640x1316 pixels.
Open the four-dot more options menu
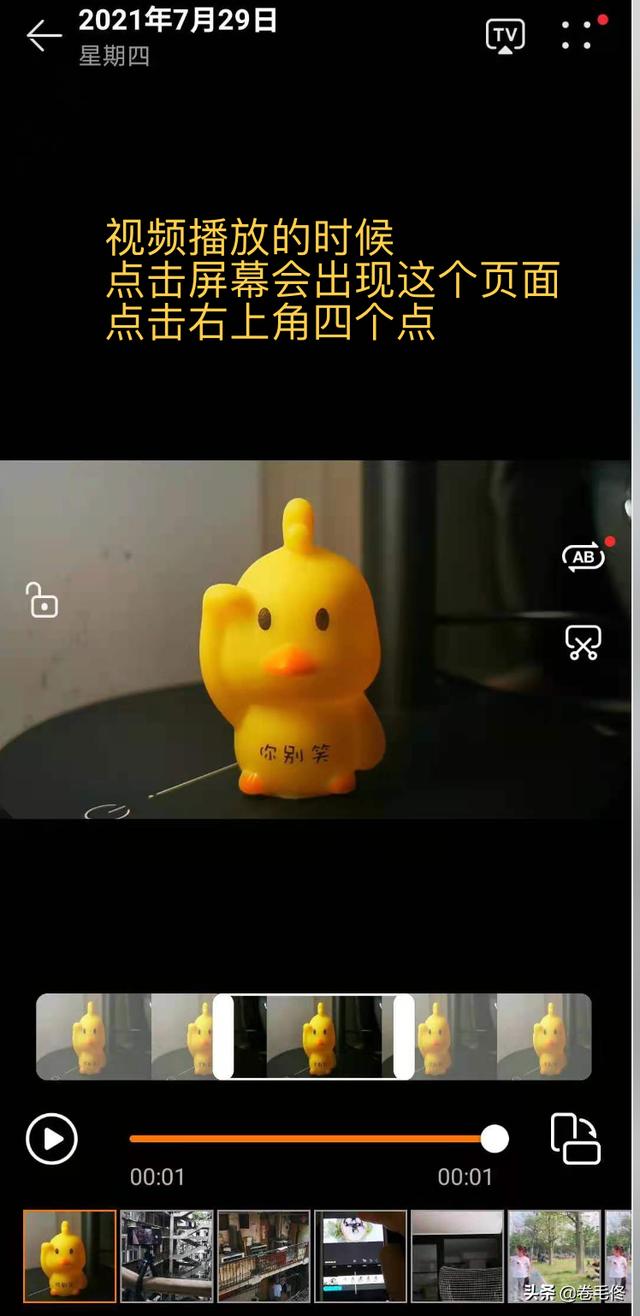pos(577,35)
